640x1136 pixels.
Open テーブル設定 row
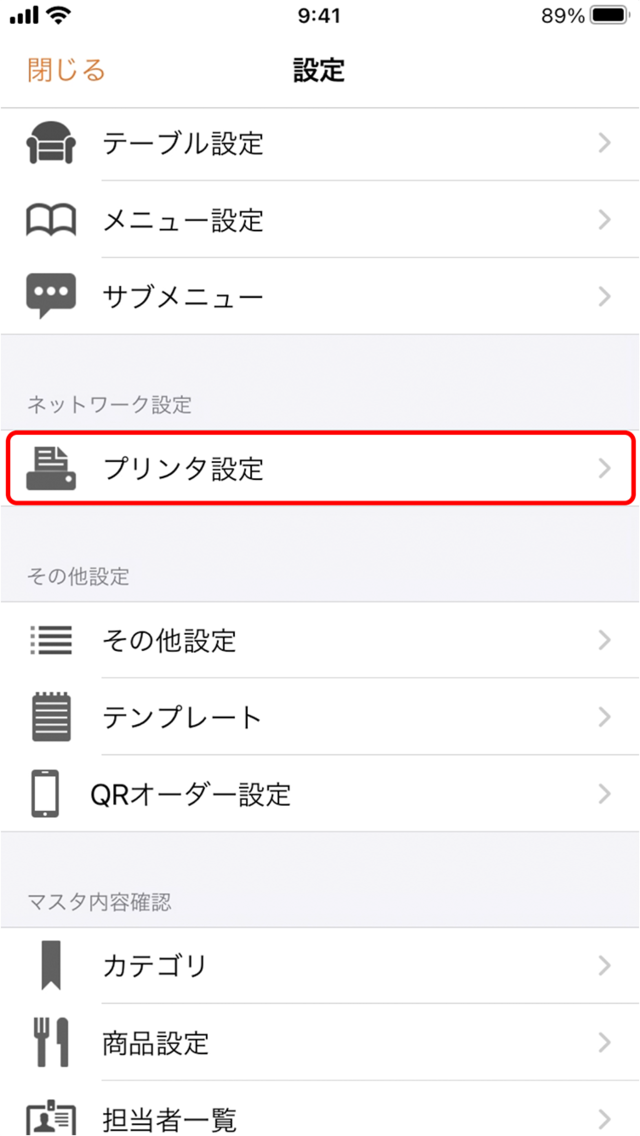[320, 143]
